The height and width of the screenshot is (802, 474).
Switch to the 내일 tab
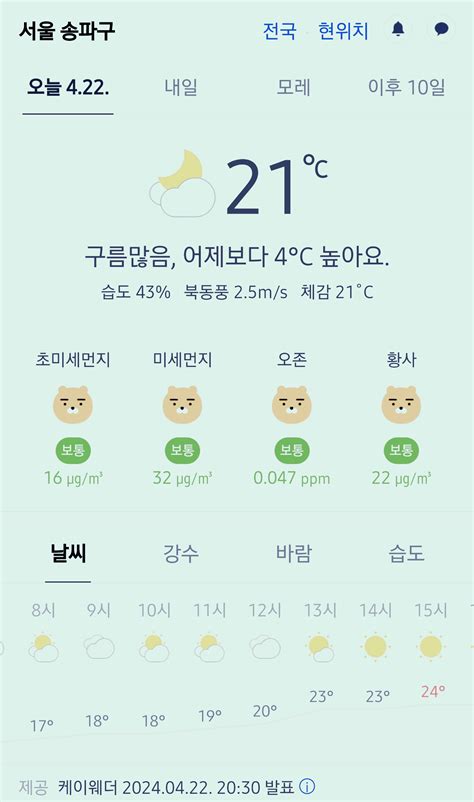(181, 87)
